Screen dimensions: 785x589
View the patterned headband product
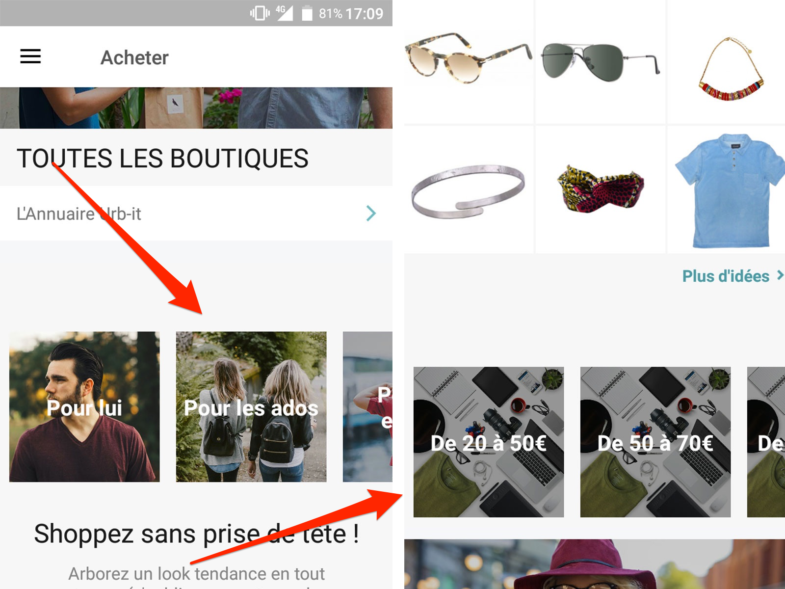click(600, 190)
